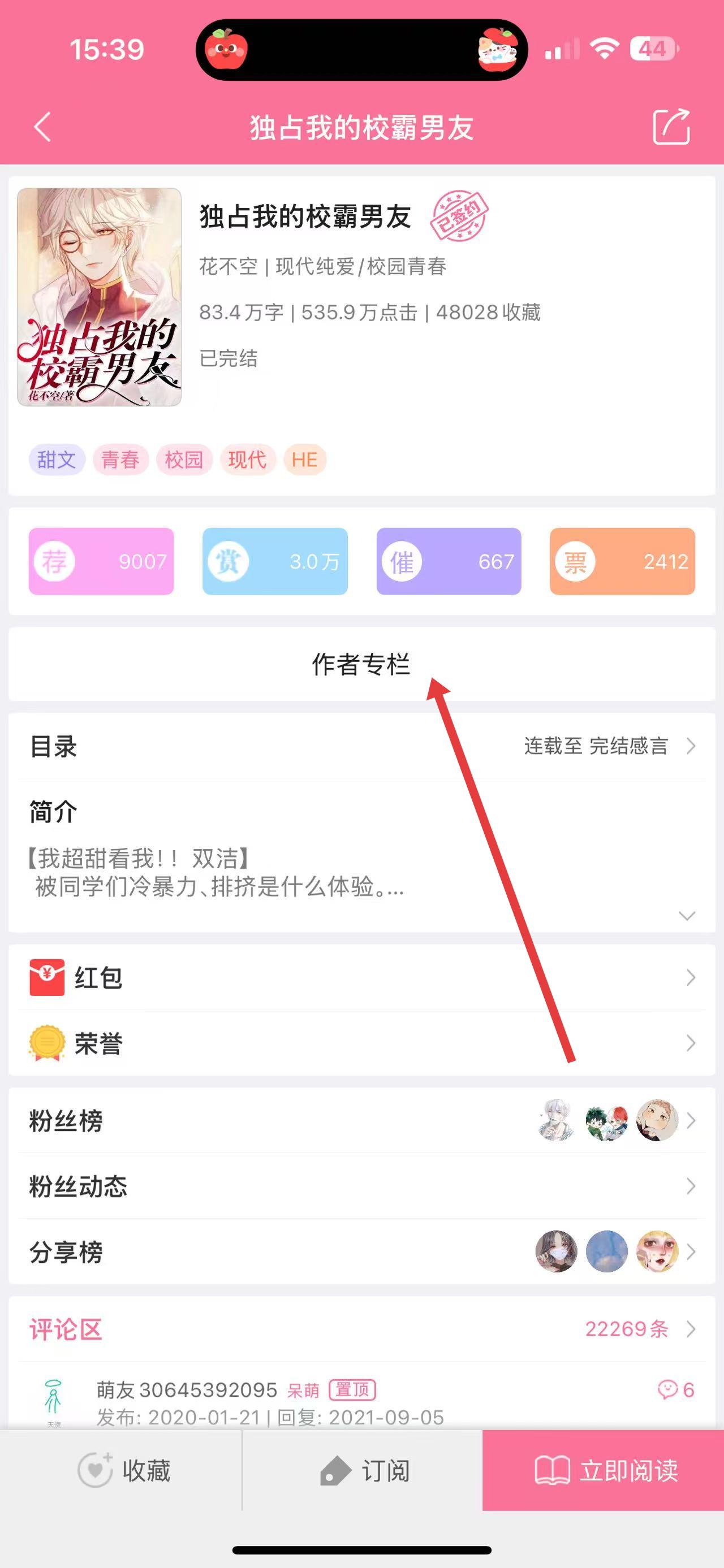Image resolution: width=724 pixels, height=1568 pixels.
Task: Open 评论区 with 22269 comments
Action: (x=361, y=1329)
